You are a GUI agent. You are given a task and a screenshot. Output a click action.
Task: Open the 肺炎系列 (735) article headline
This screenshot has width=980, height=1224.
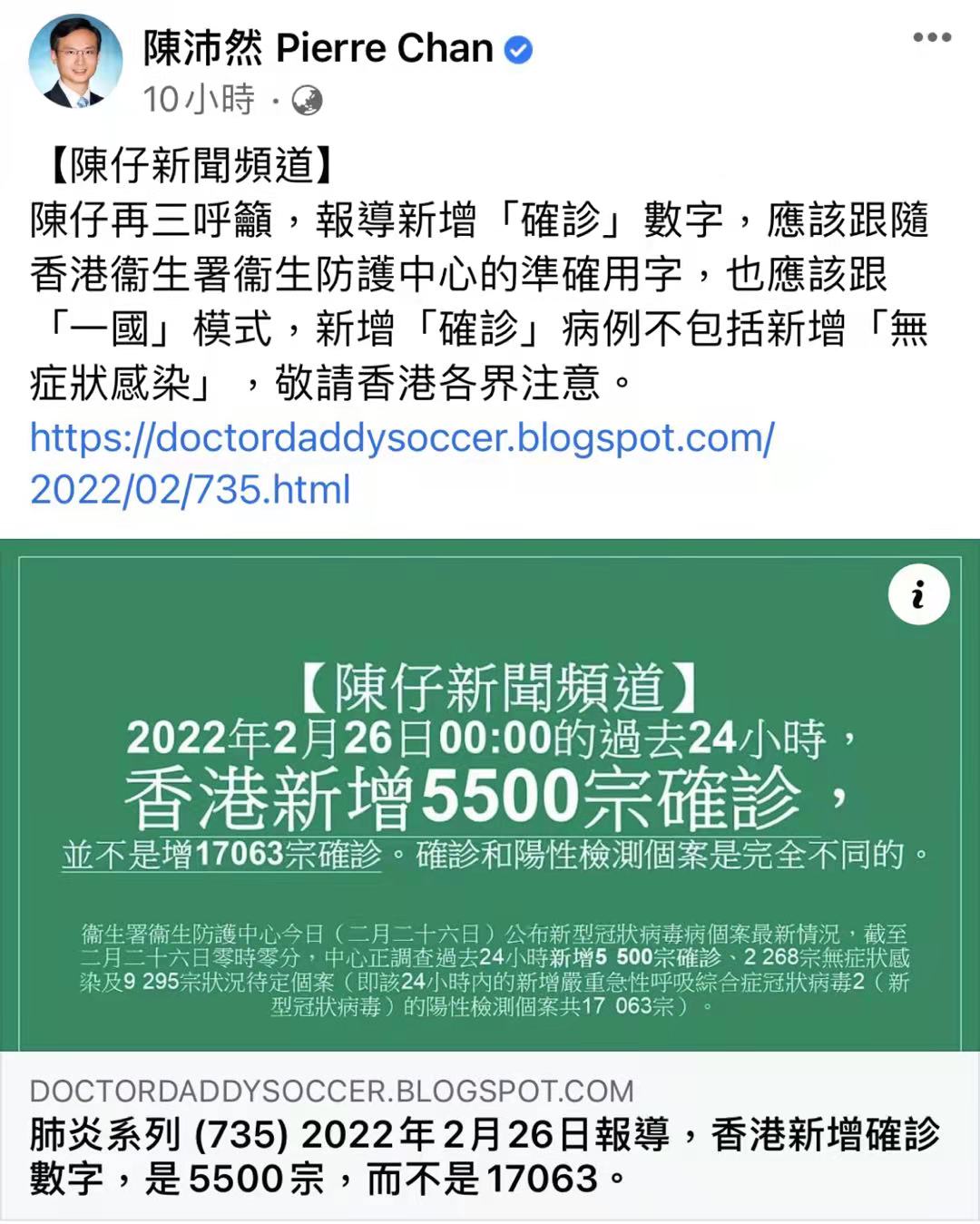485,1156
